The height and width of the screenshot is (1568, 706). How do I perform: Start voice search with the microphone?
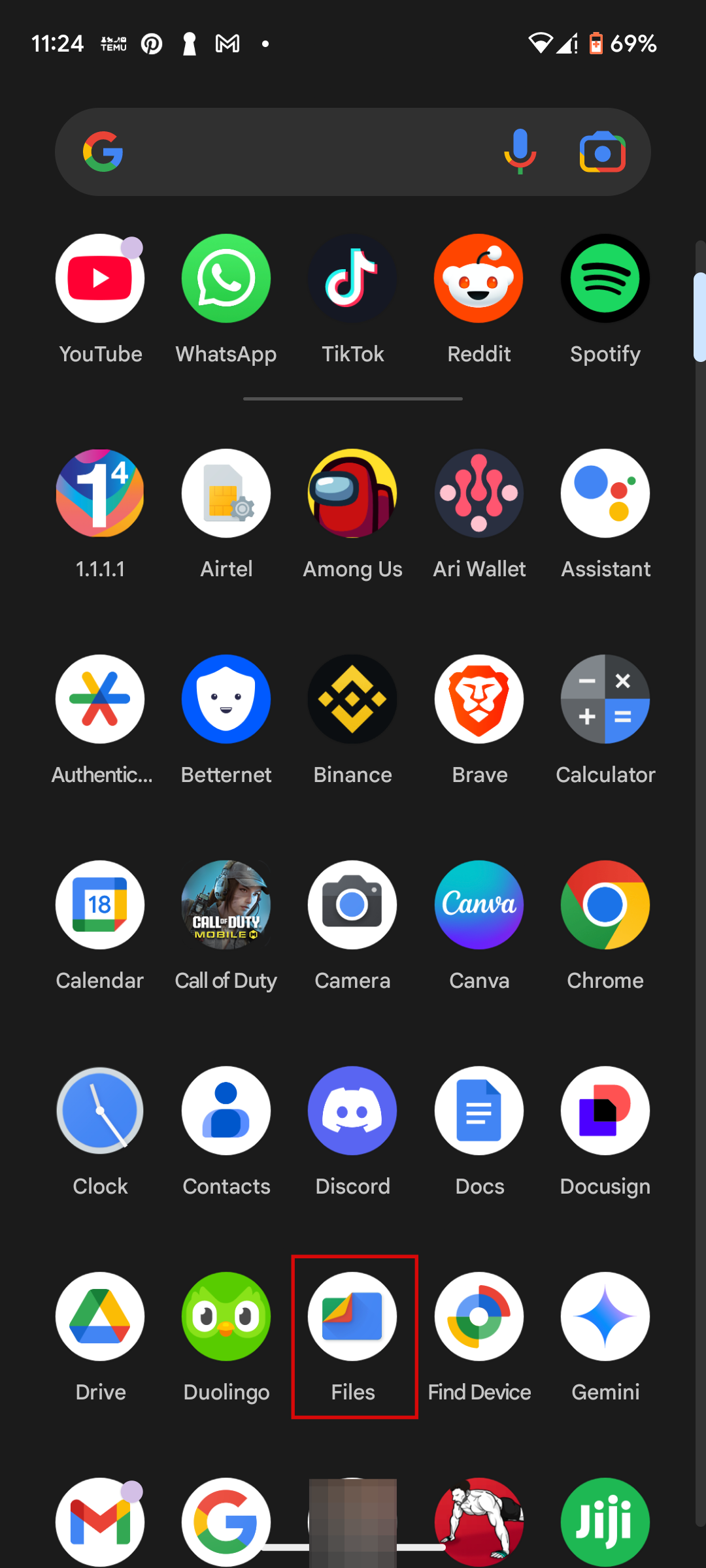pos(520,152)
